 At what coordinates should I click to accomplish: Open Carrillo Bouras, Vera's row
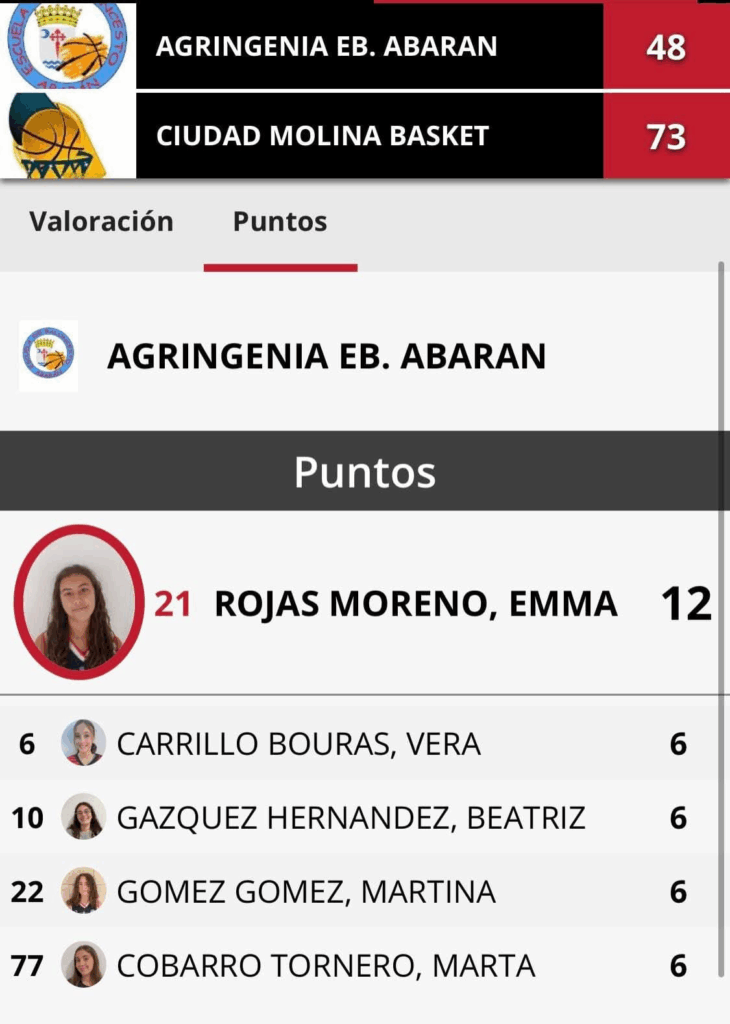click(298, 744)
